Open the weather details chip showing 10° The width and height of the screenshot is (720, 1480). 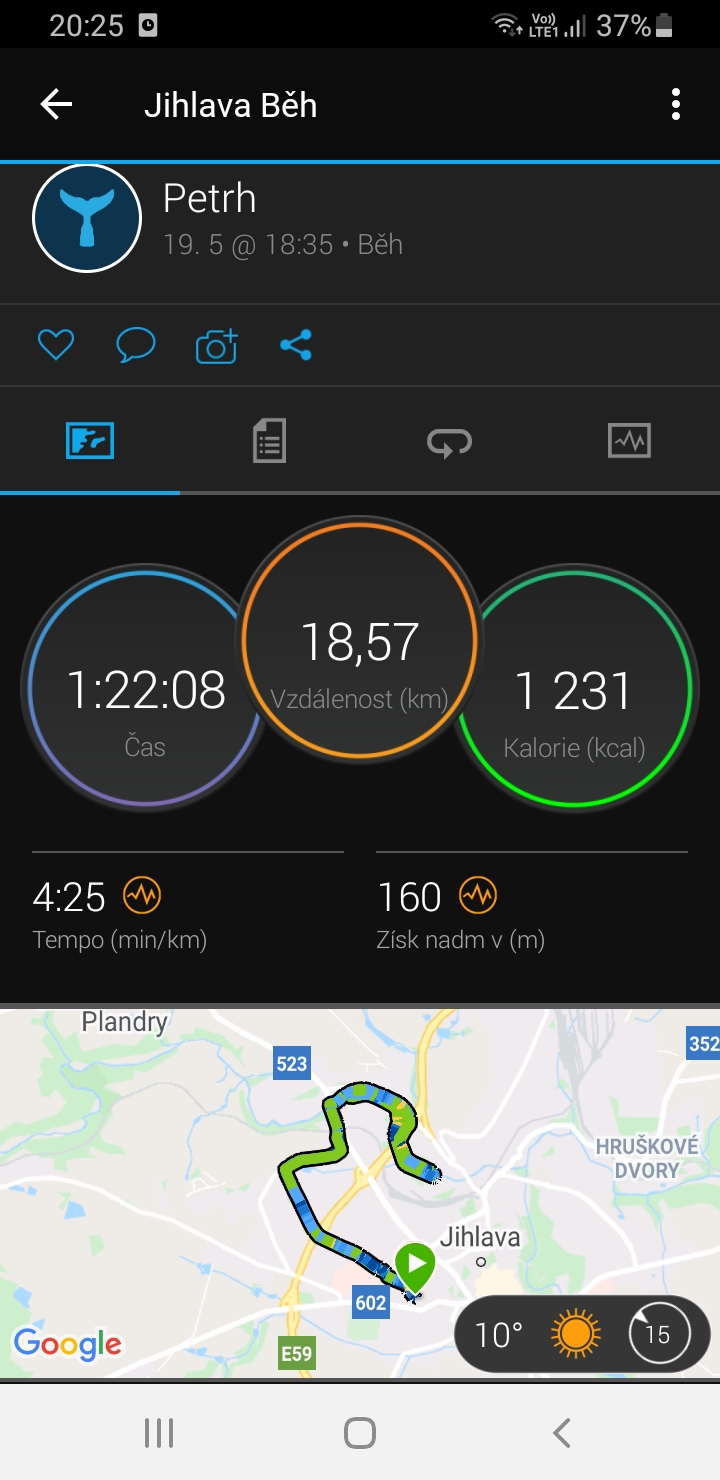(x=582, y=1334)
